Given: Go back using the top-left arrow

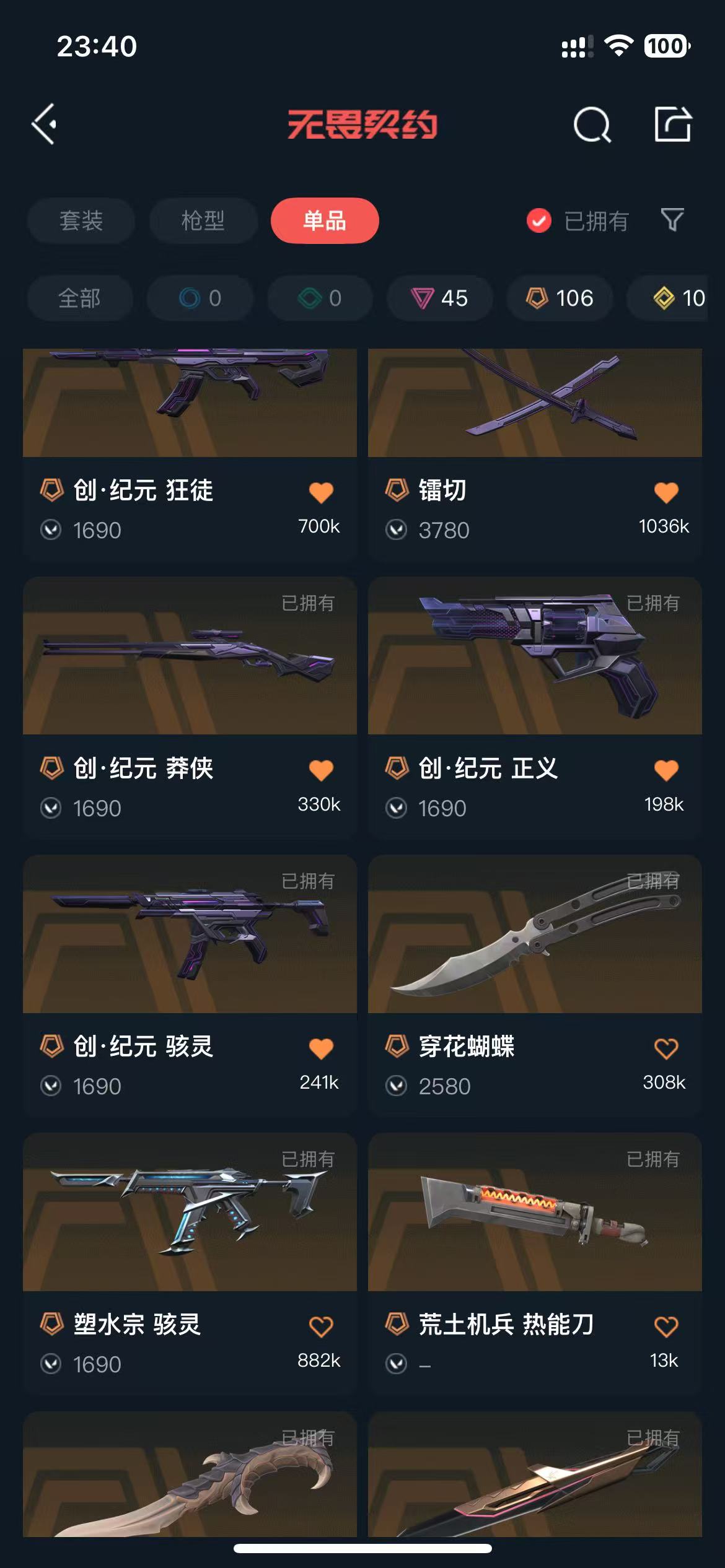Looking at the screenshot, I should pos(45,124).
